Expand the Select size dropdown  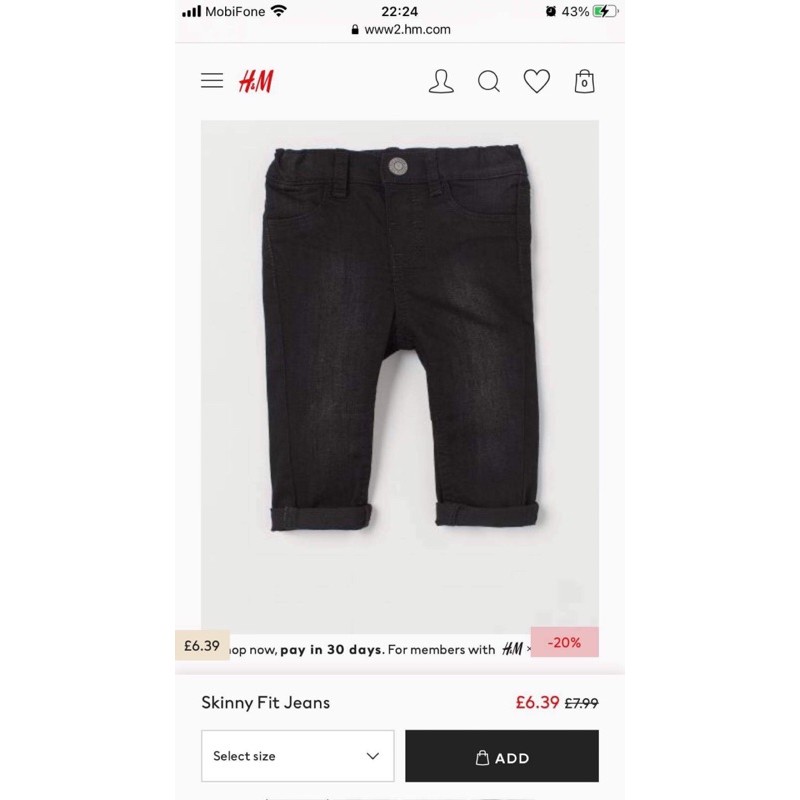[x=298, y=756]
